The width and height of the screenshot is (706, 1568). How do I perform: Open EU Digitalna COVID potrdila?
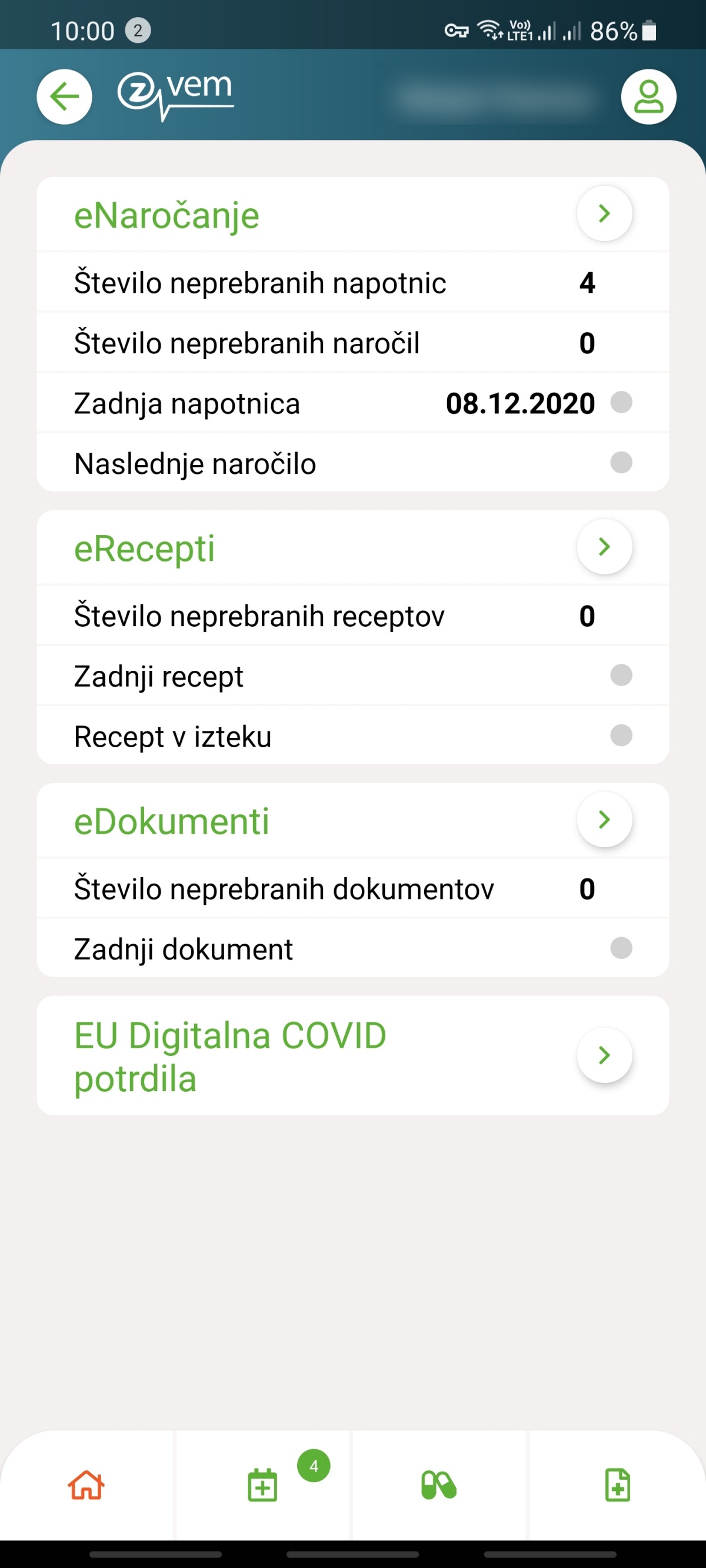[x=352, y=1055]
